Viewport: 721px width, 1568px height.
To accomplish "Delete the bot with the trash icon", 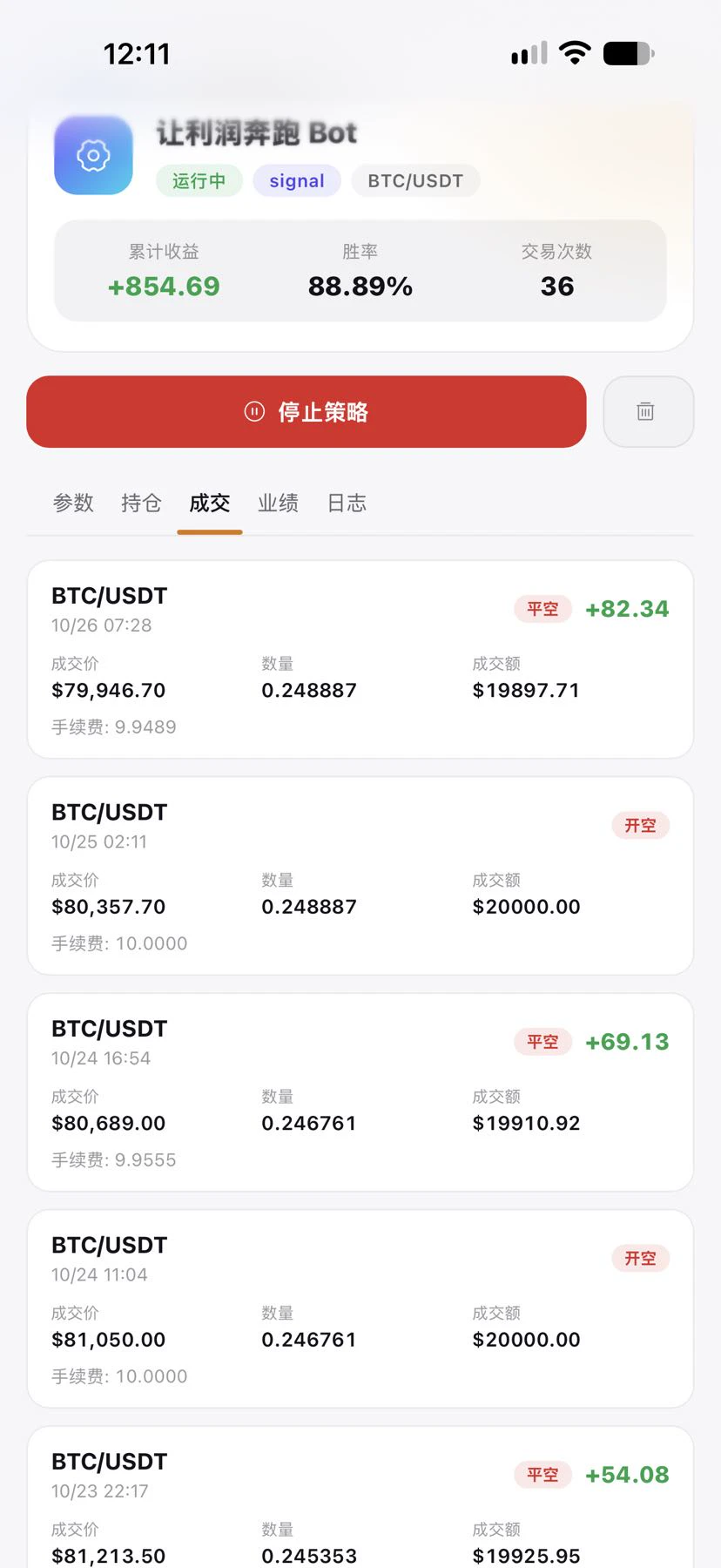I will point(648,412).
